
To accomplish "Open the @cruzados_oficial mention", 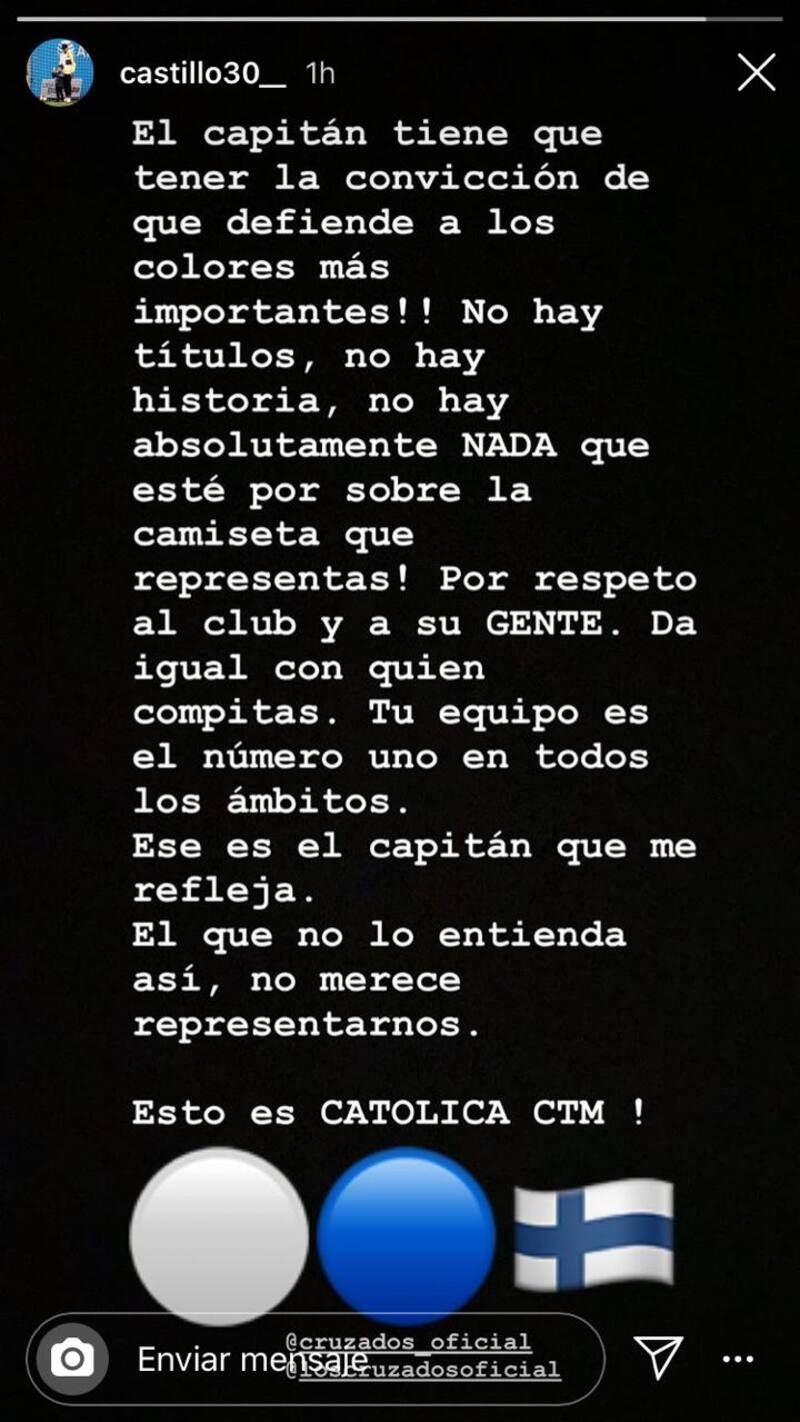I will click(408, 1341).
